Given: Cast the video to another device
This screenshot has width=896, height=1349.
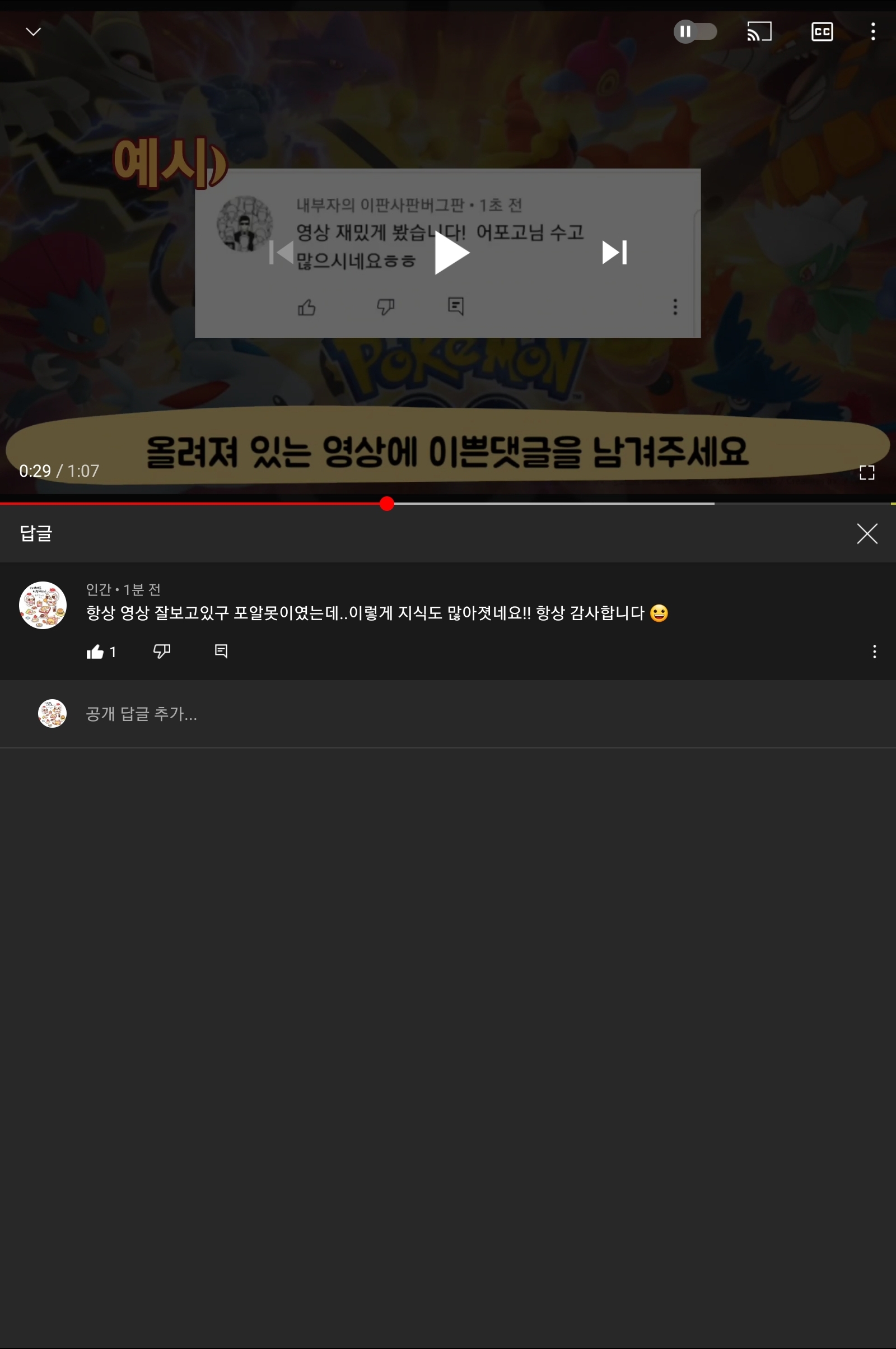Looking at the screenshot, I should tap(759, 31).
